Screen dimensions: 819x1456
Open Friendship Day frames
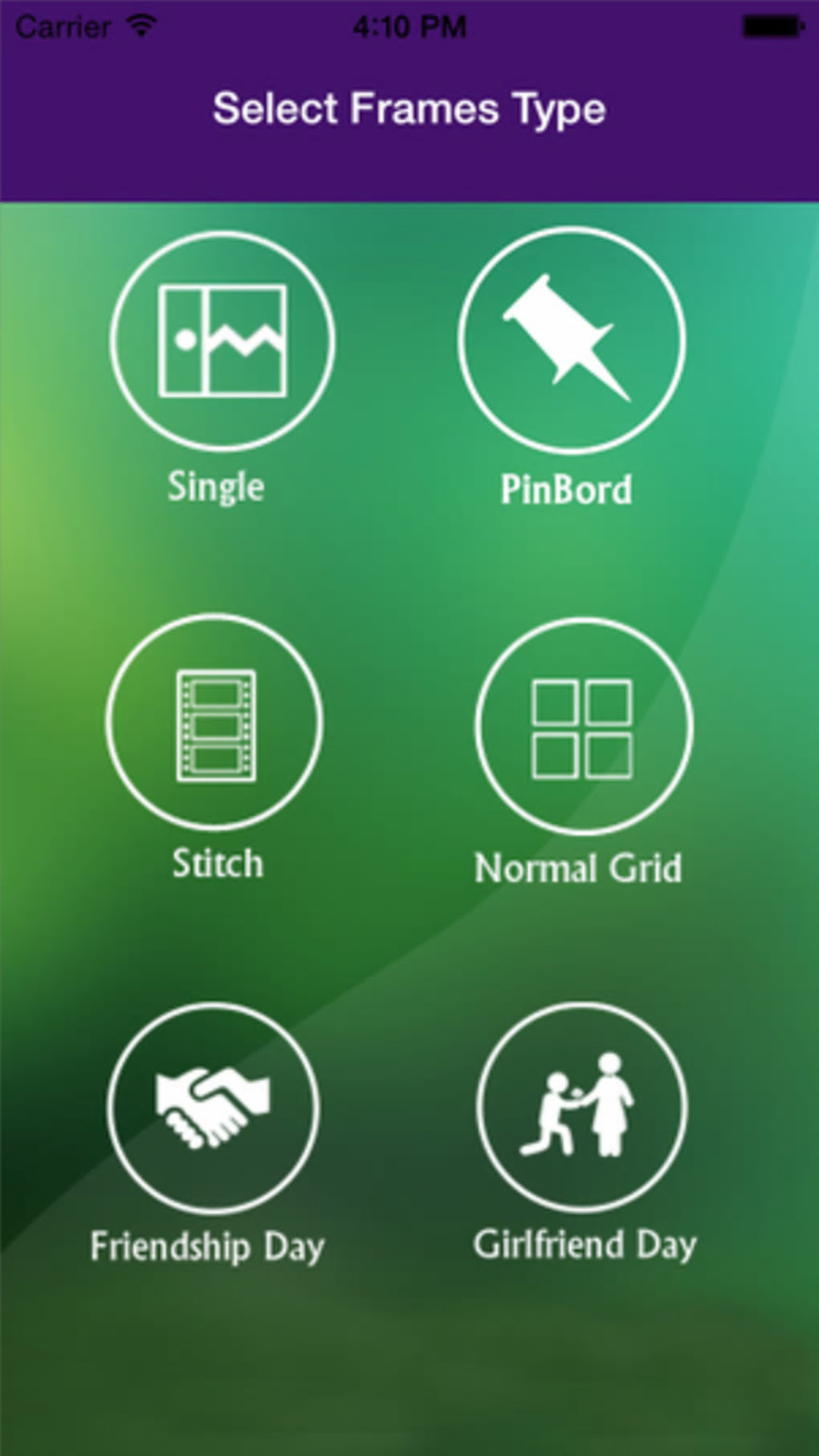click(x=213, y=1108)
